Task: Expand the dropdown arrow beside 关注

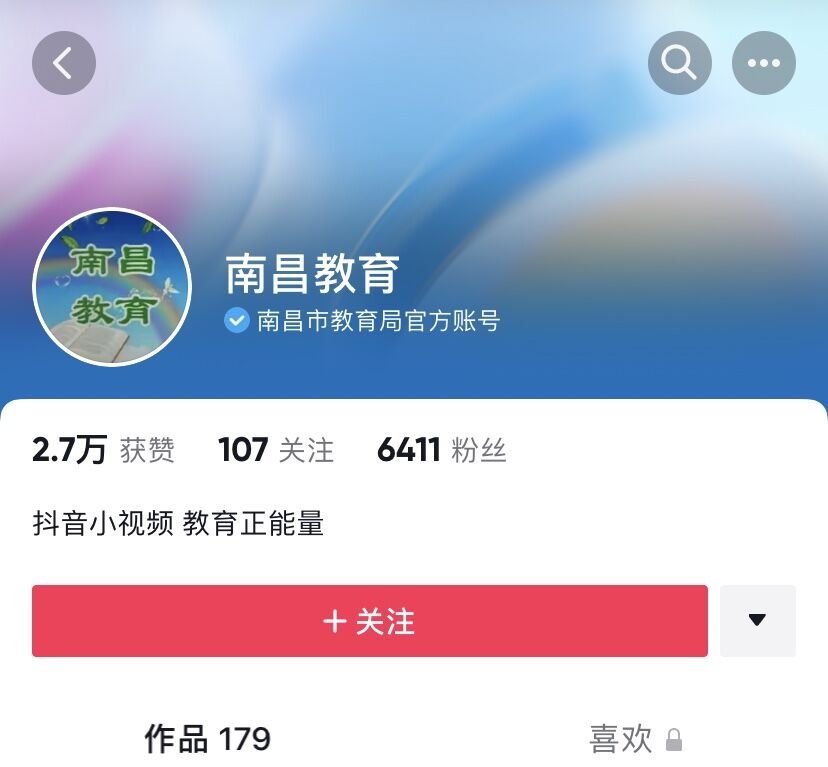Action: tap(757, 621)
